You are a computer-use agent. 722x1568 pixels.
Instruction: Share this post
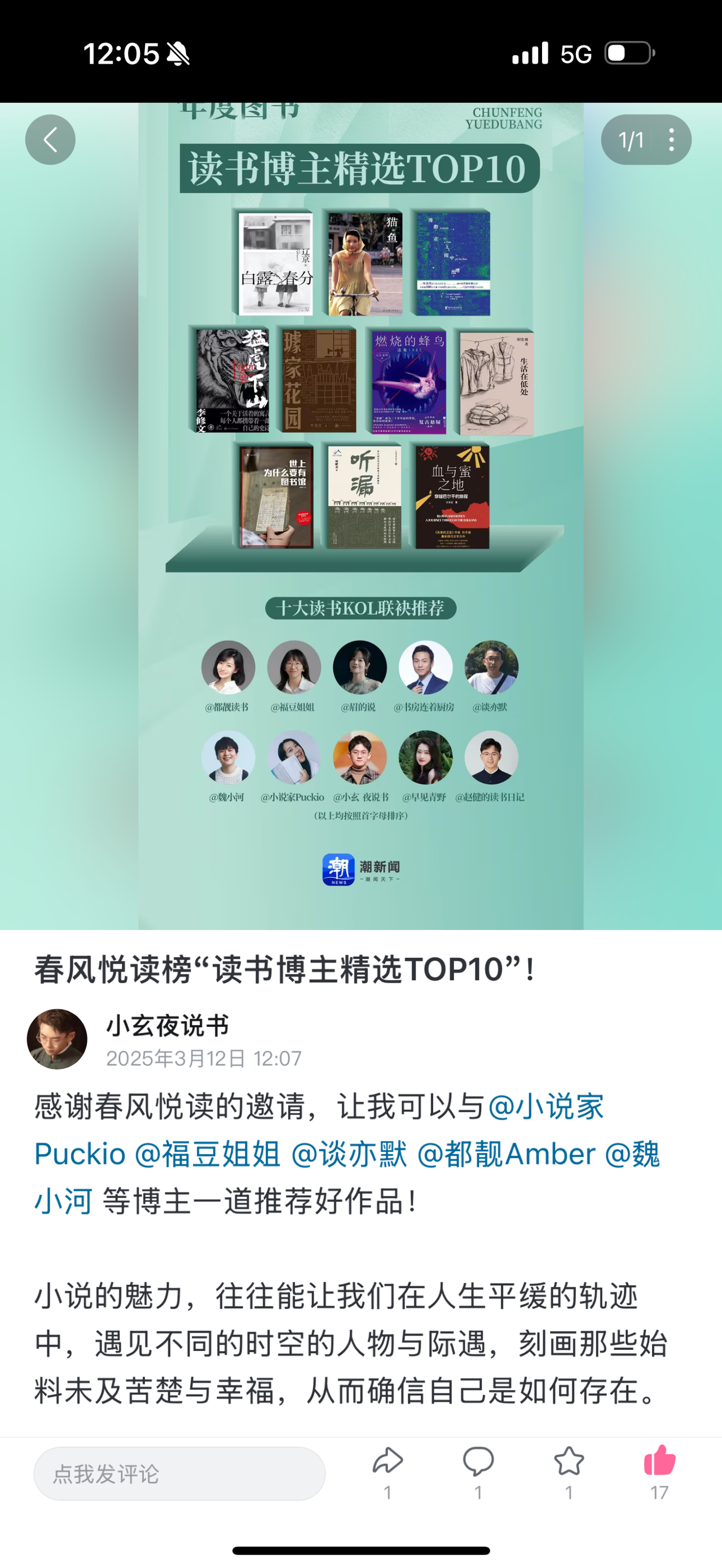pyautogui.click(x=388, y=1462)
